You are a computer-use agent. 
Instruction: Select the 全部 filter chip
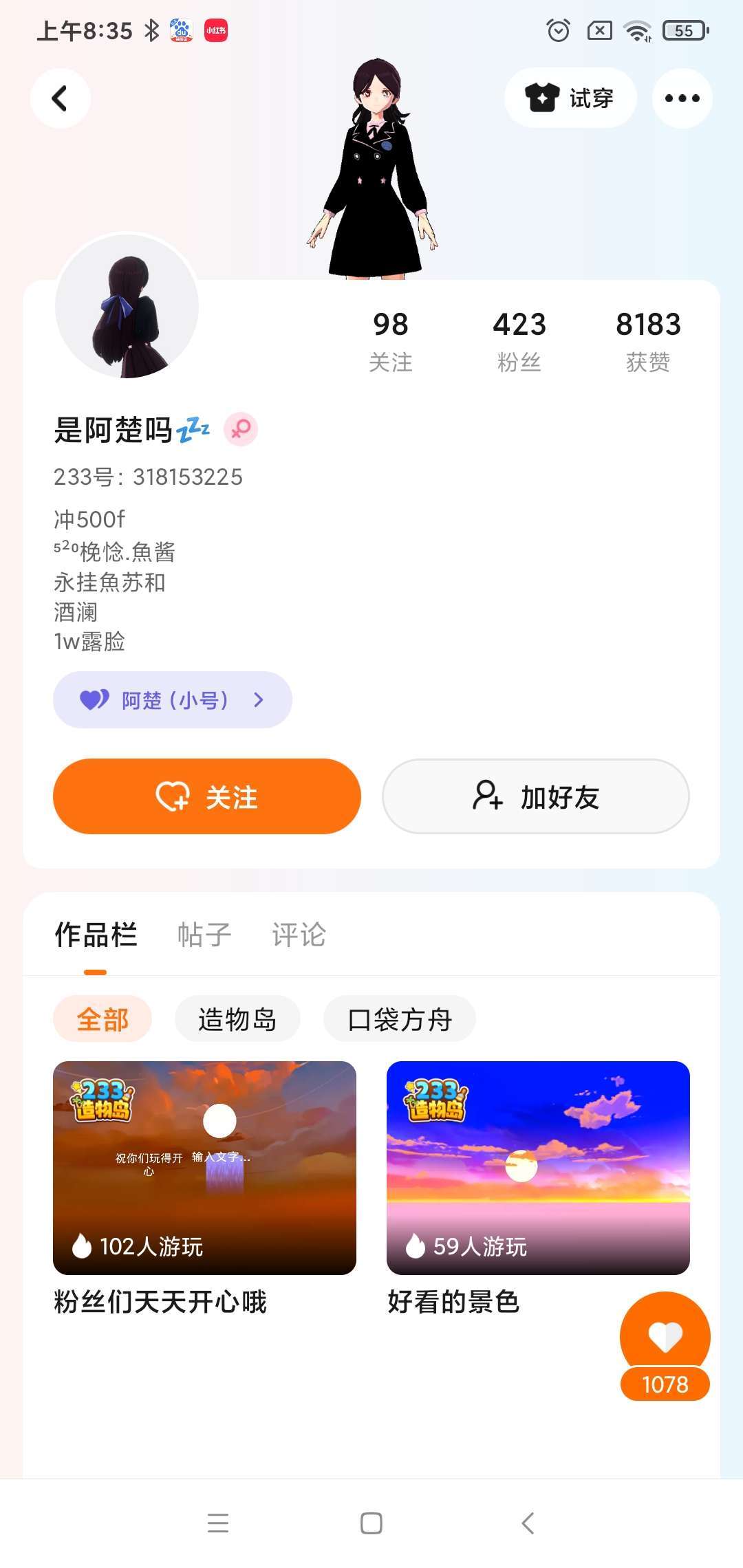pyautogui.click(x=103, y=1019)
